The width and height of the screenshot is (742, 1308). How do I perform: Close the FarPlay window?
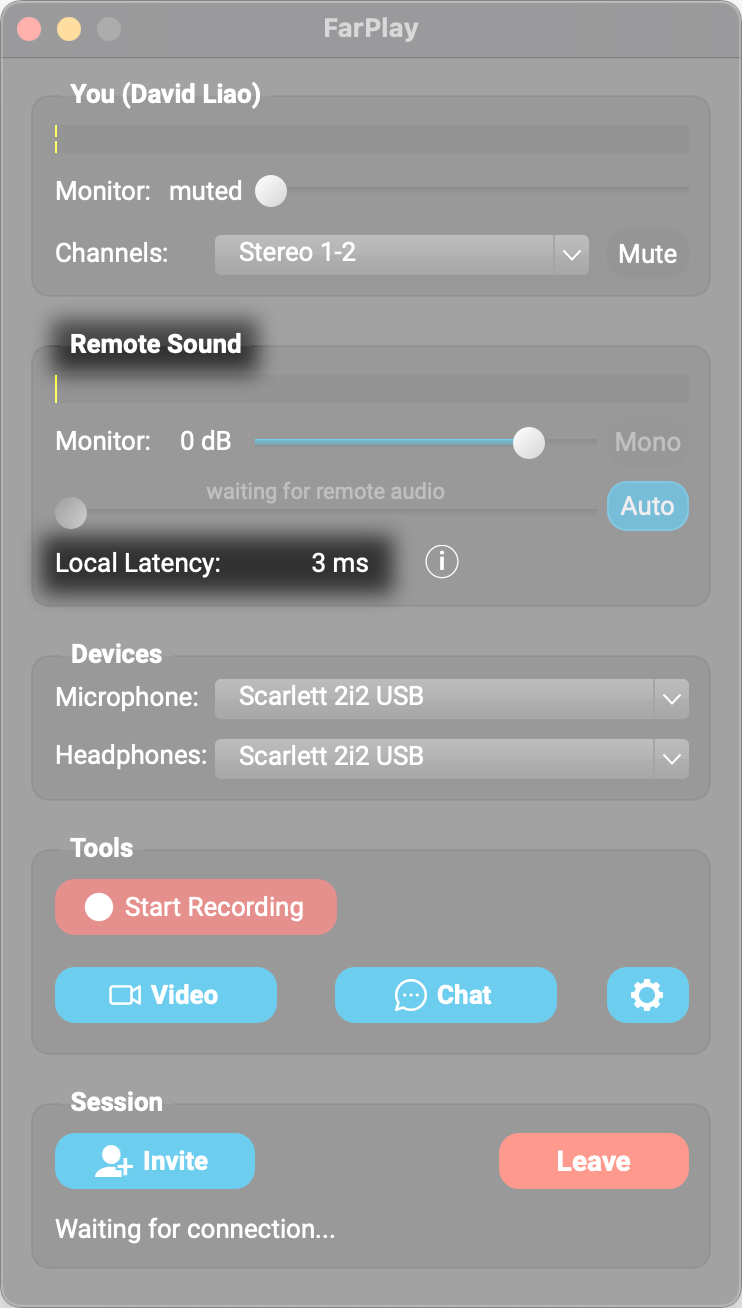[x=29, y=29]
